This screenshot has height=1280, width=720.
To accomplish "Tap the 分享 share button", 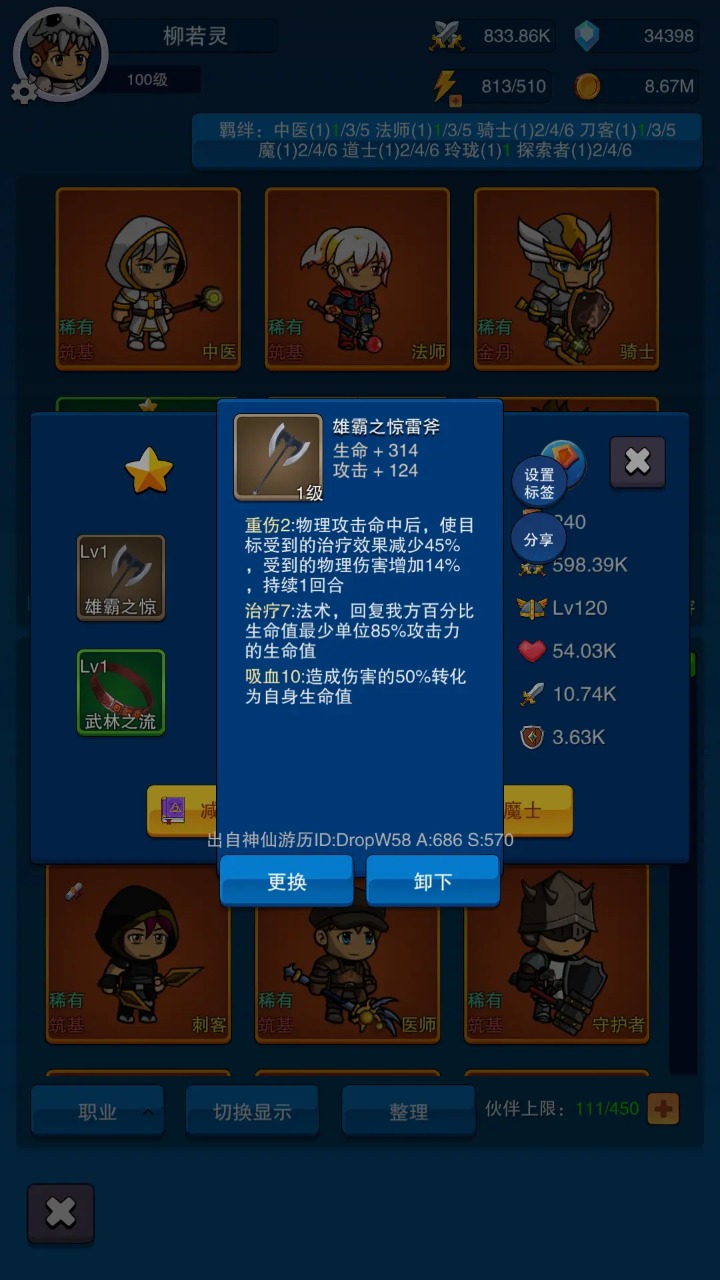I will point(539,540).
